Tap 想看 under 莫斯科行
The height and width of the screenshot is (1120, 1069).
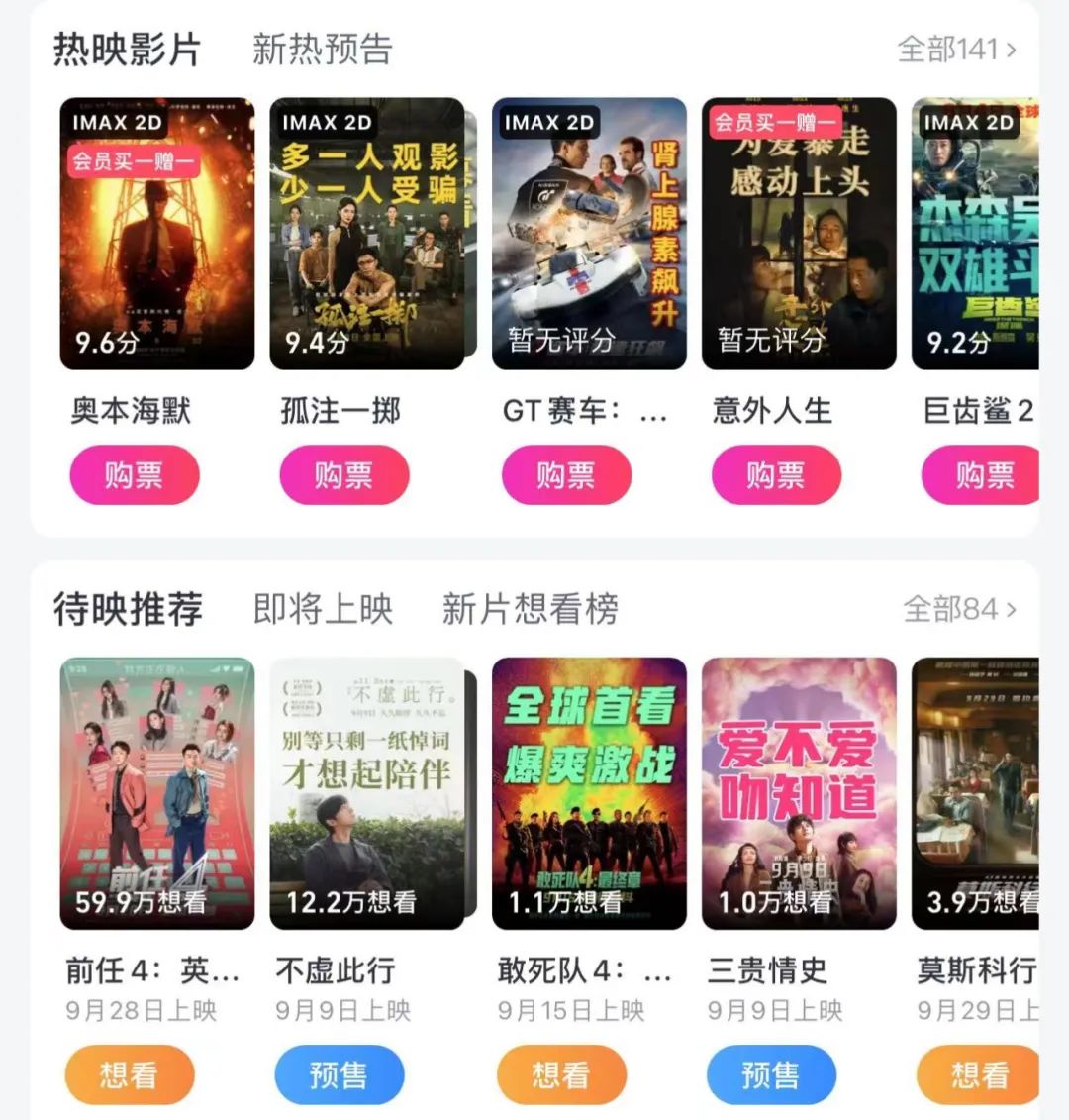click(x=978, y=1074)
